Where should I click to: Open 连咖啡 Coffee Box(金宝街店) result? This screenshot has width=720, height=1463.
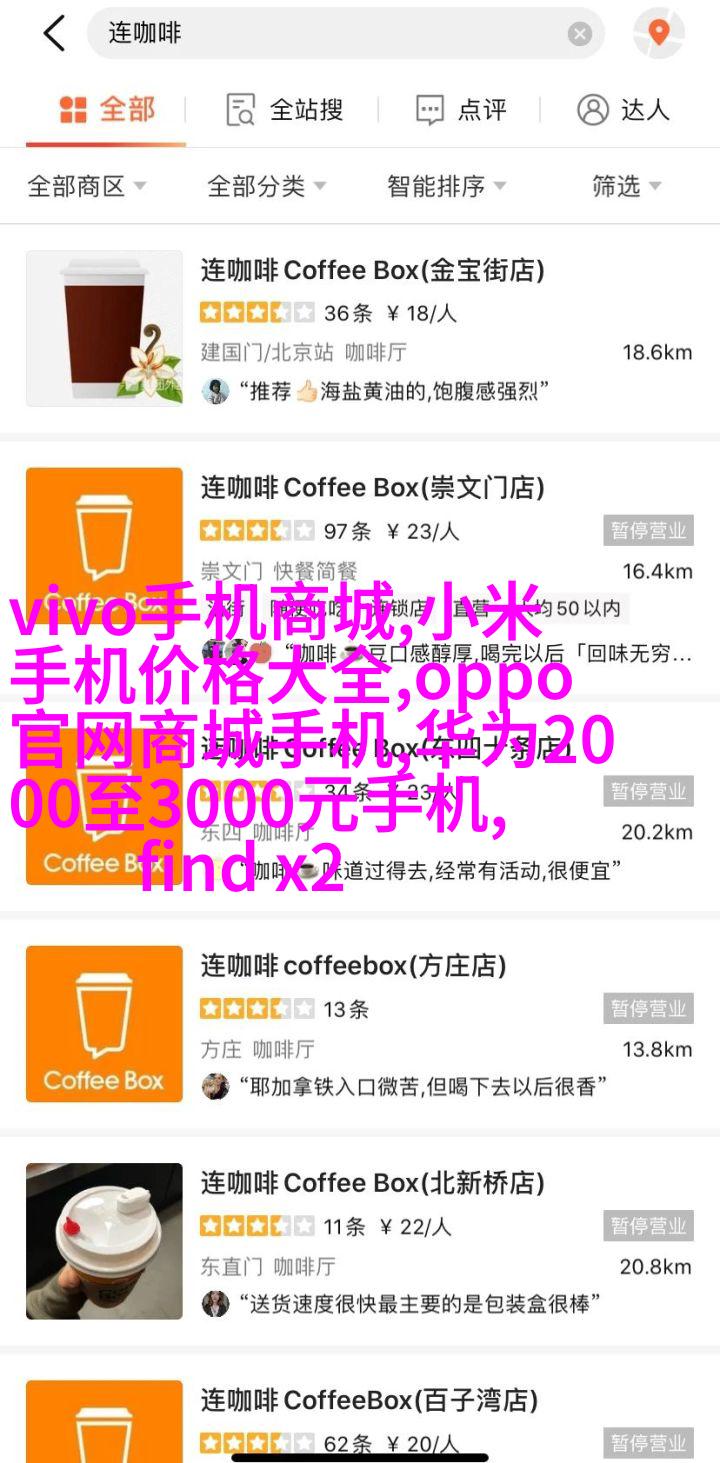tap(372, 270)
